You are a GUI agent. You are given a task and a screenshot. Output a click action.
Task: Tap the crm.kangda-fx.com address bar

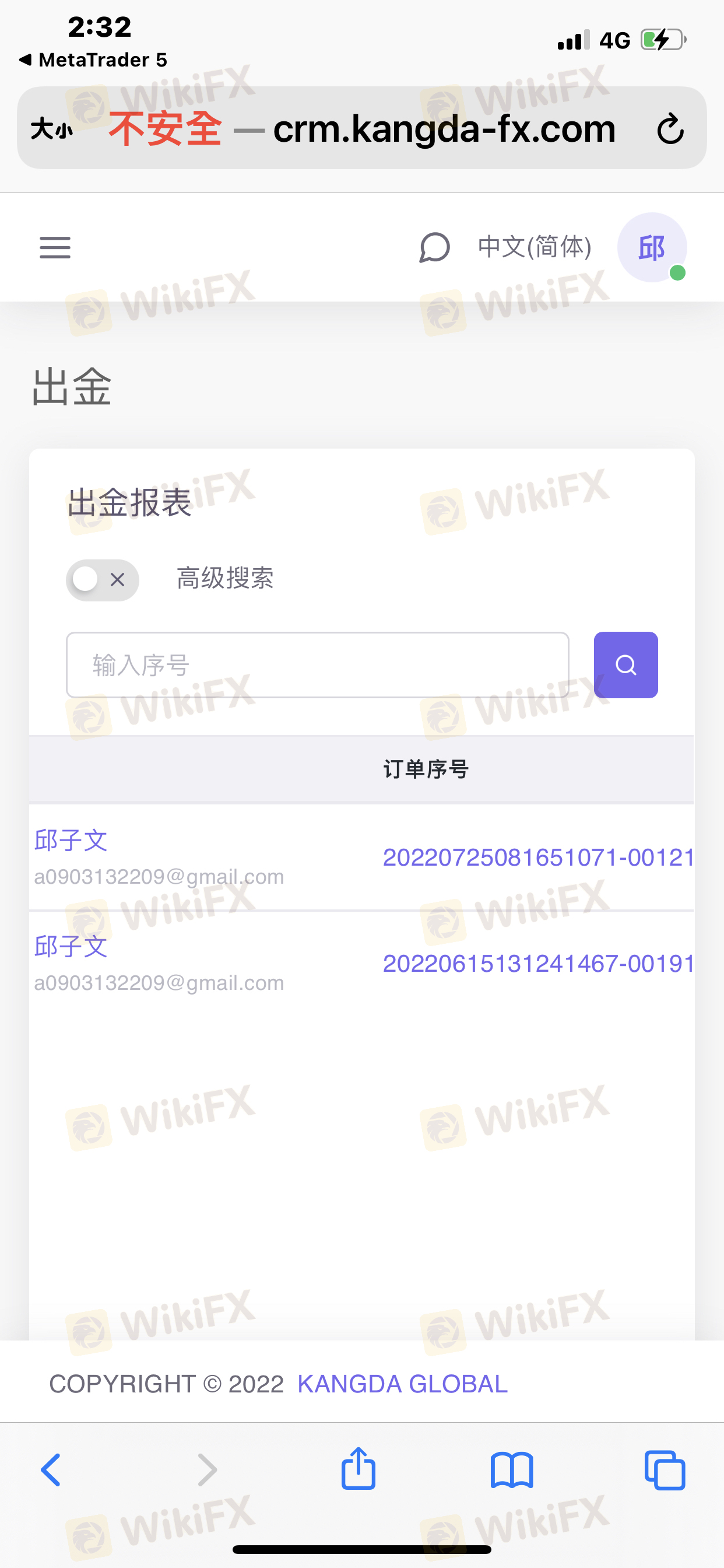point(444,128)
